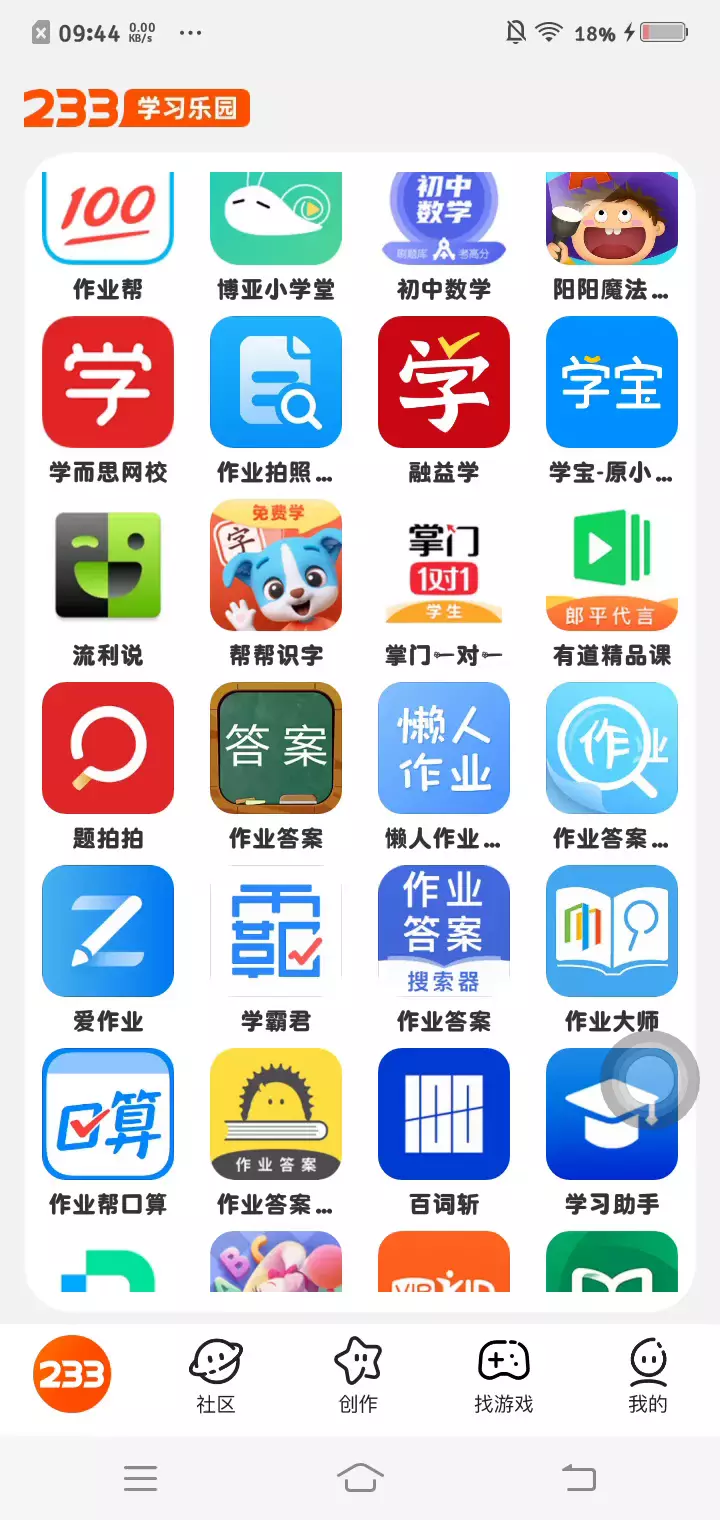Go back using the system back button
This screenshot has height=1520, width=720.
578,1477
